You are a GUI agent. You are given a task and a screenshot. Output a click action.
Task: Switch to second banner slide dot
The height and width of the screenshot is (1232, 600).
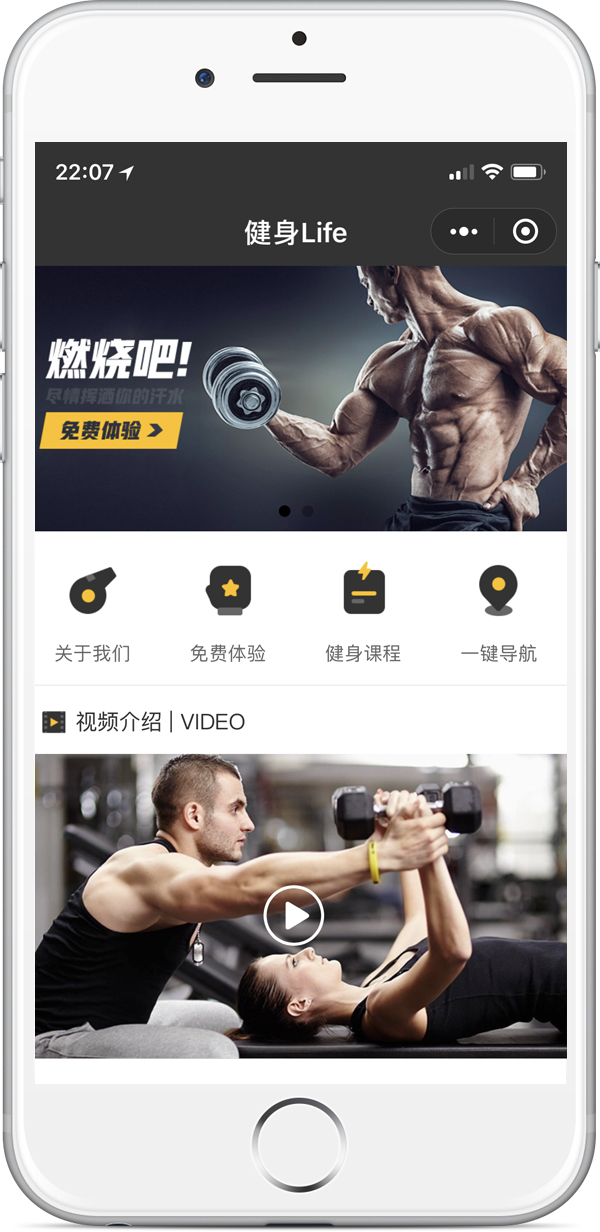coord(308,511)
